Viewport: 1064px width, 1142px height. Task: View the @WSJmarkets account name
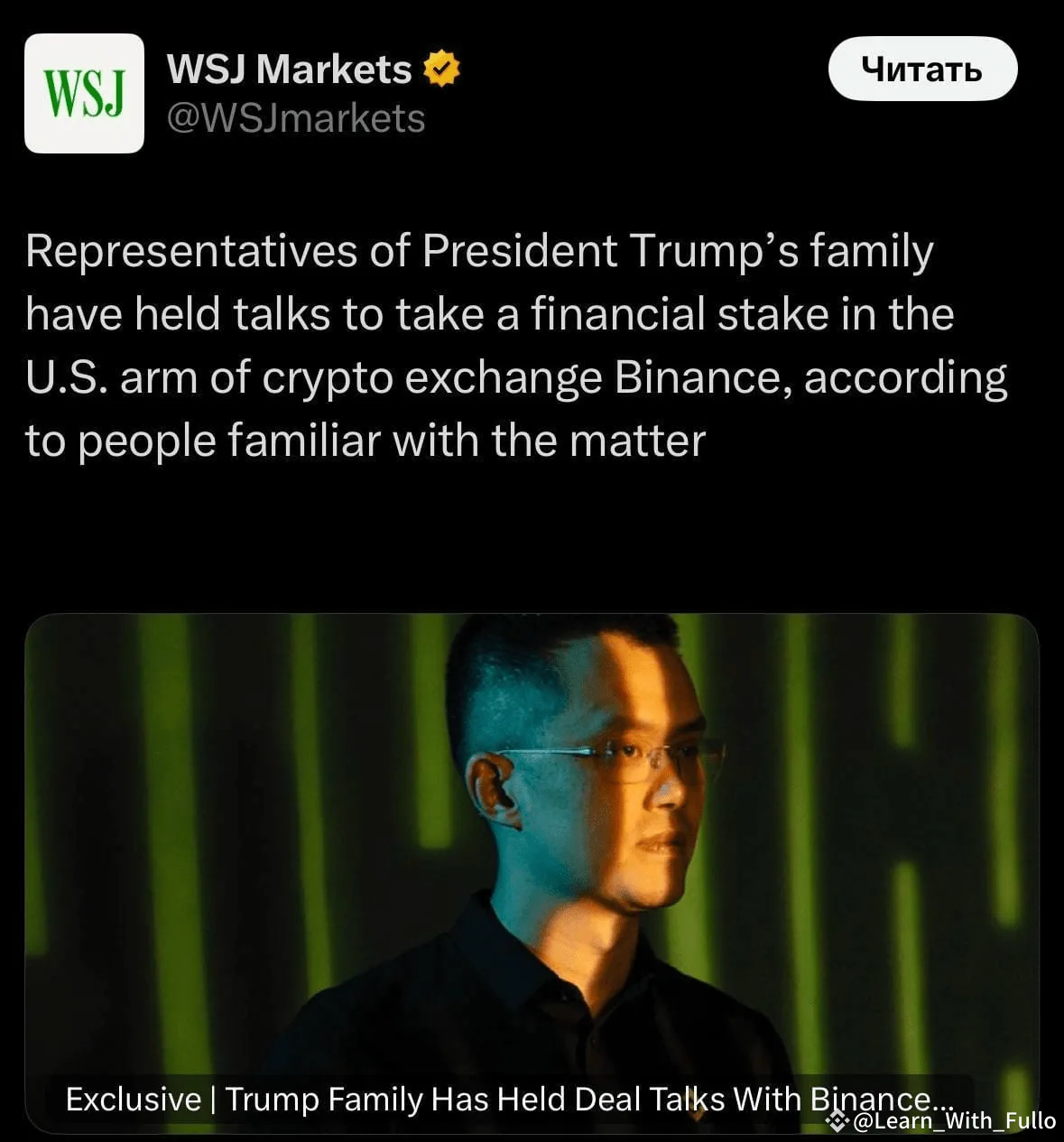[x=296, y=118]
